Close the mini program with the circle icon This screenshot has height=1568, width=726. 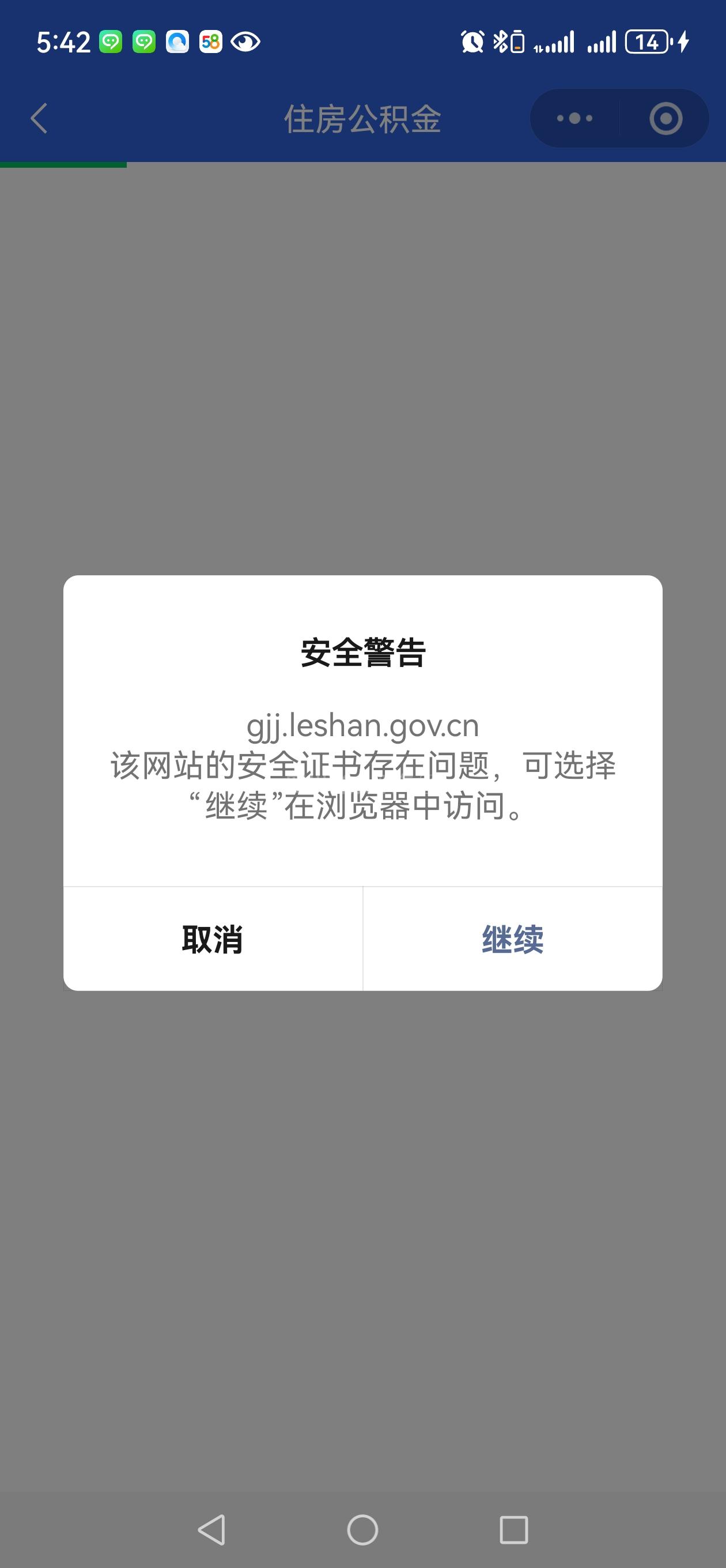[x=665, y=118]
